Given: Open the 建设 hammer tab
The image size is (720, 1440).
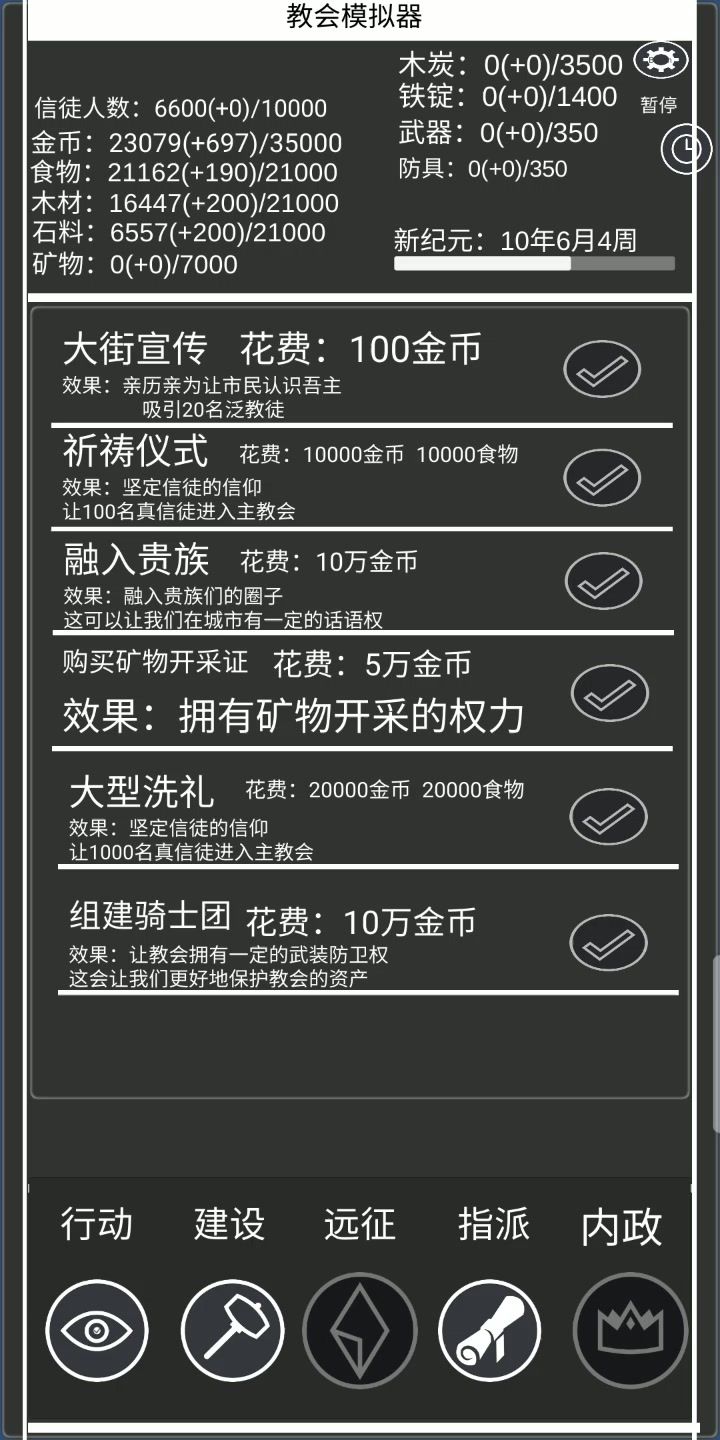Looking at the screenshot, I should tap(232, 1329).
